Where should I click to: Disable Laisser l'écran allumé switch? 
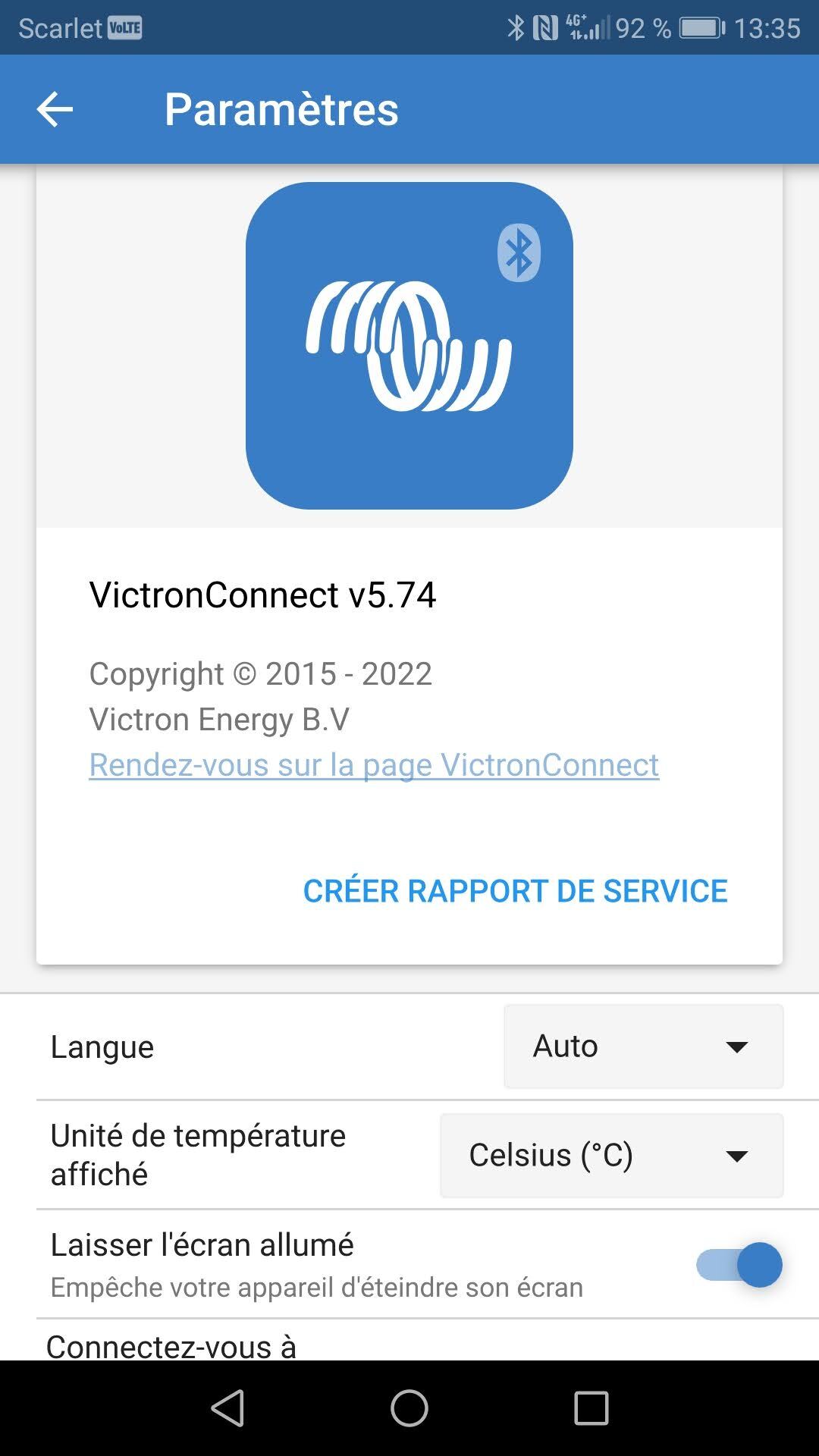[739, 1265]
